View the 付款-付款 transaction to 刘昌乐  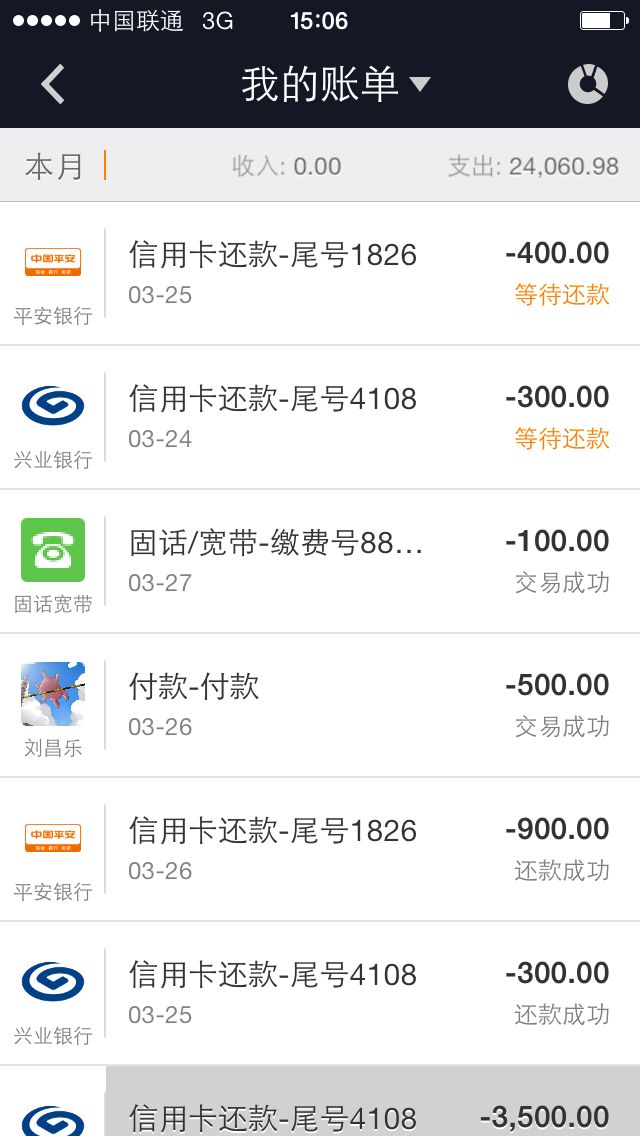click(x=320, y=705)
